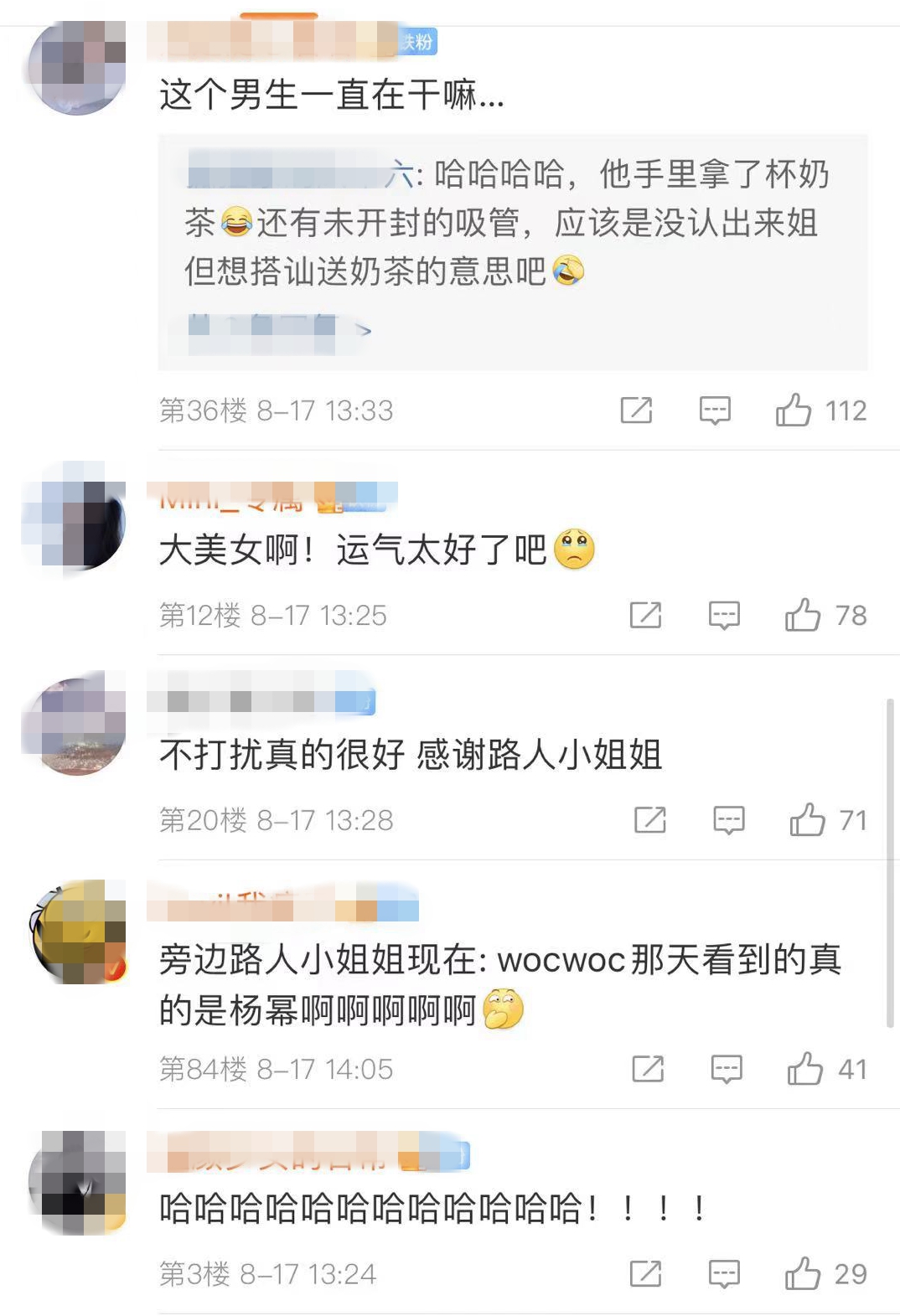Open replies via comment bubble icon on floor 36
This screenshot has width=900, height=1316.
715,410
